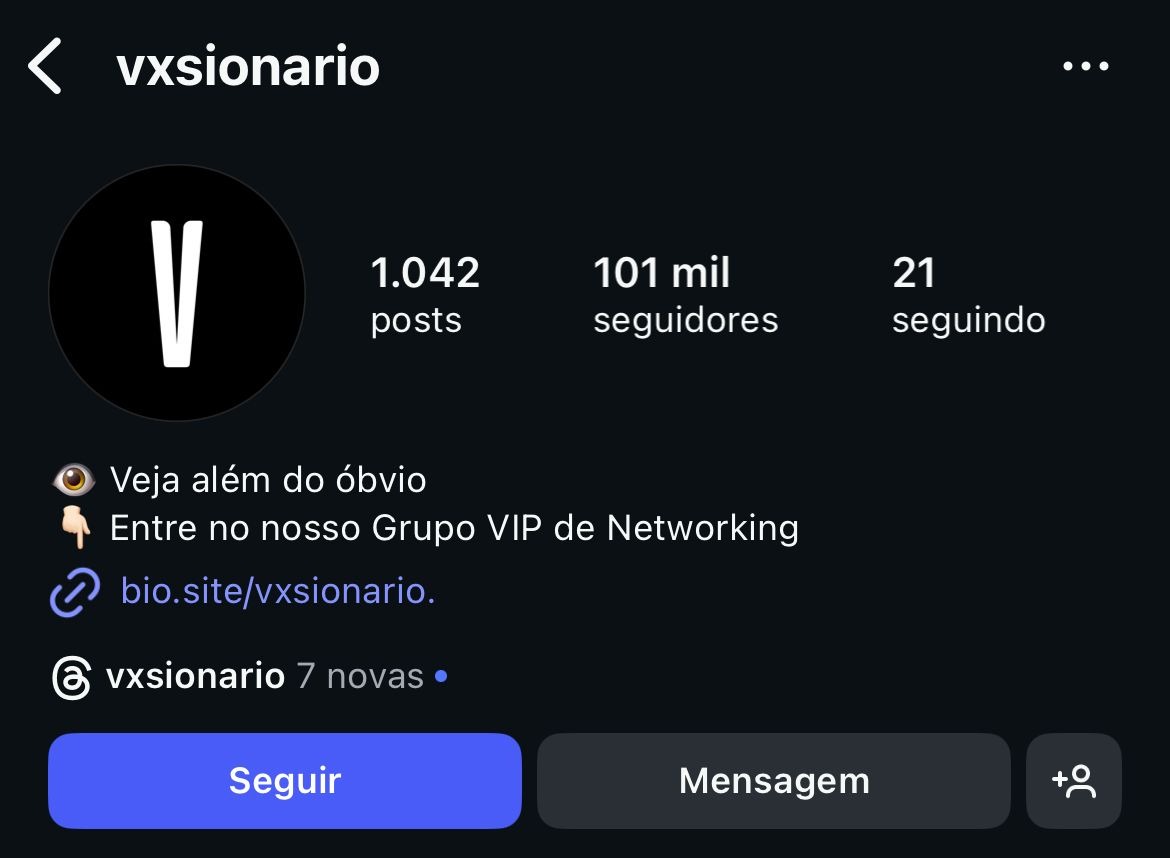Send a message via Mensagem button
Screen dimensions: 1170x858
773,781
